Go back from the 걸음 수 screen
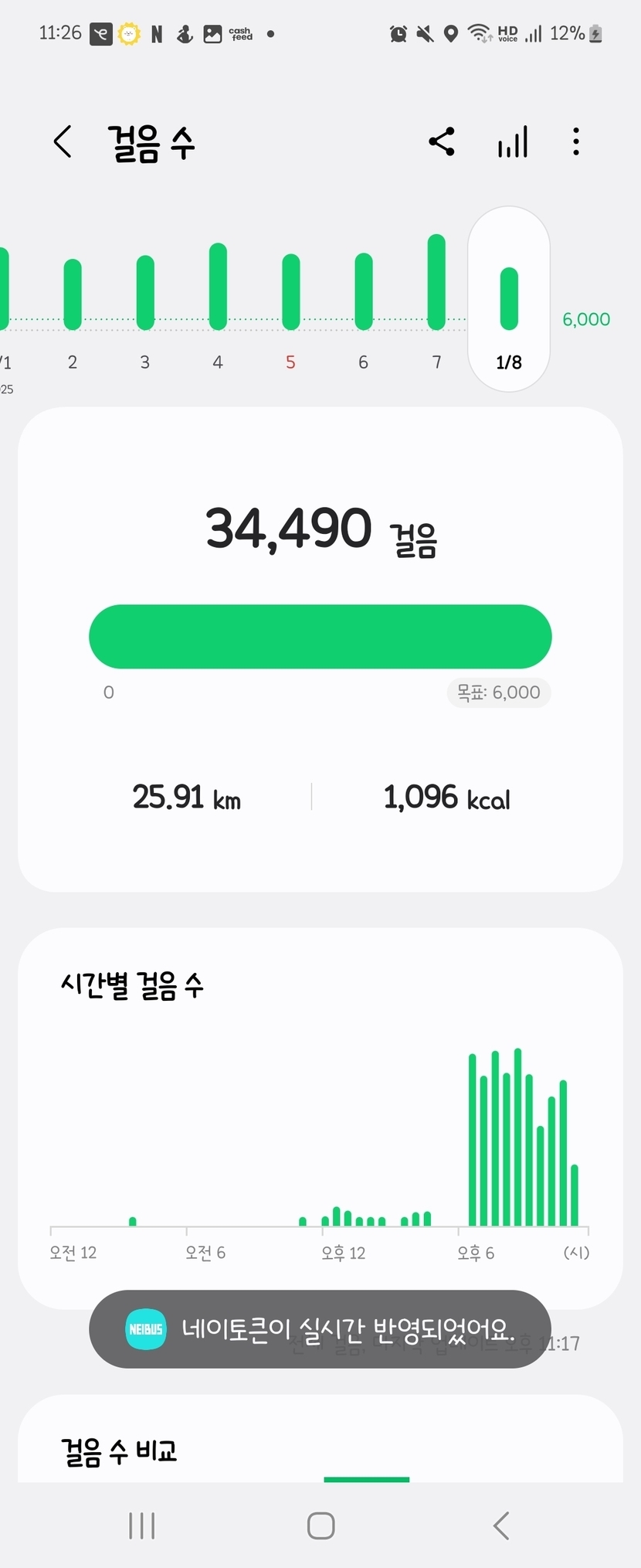The width and height of the screenshot is (641, 1568). [x=63, y=142]
